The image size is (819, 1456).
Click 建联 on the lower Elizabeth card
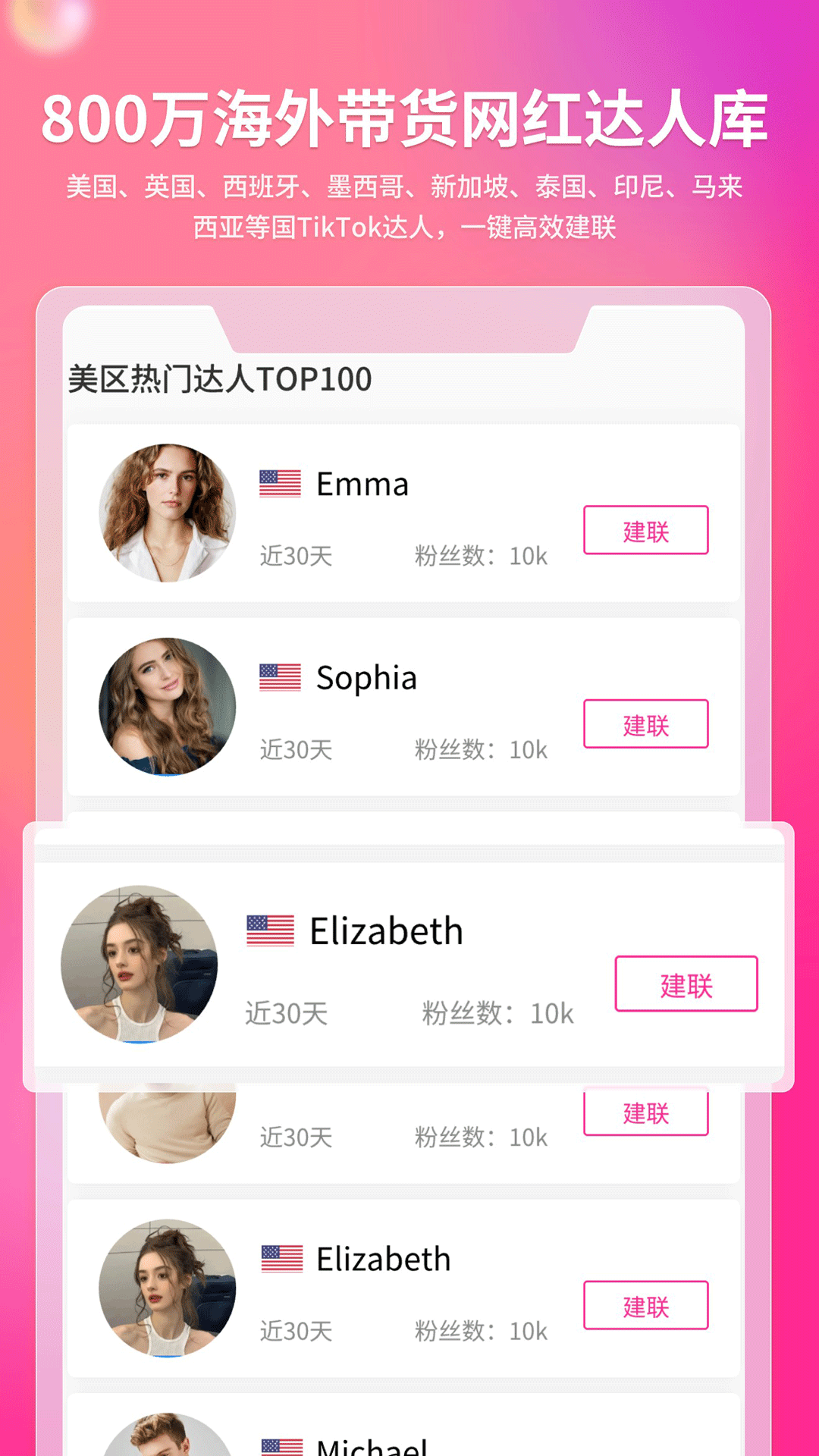click(x=645, y=1306)
